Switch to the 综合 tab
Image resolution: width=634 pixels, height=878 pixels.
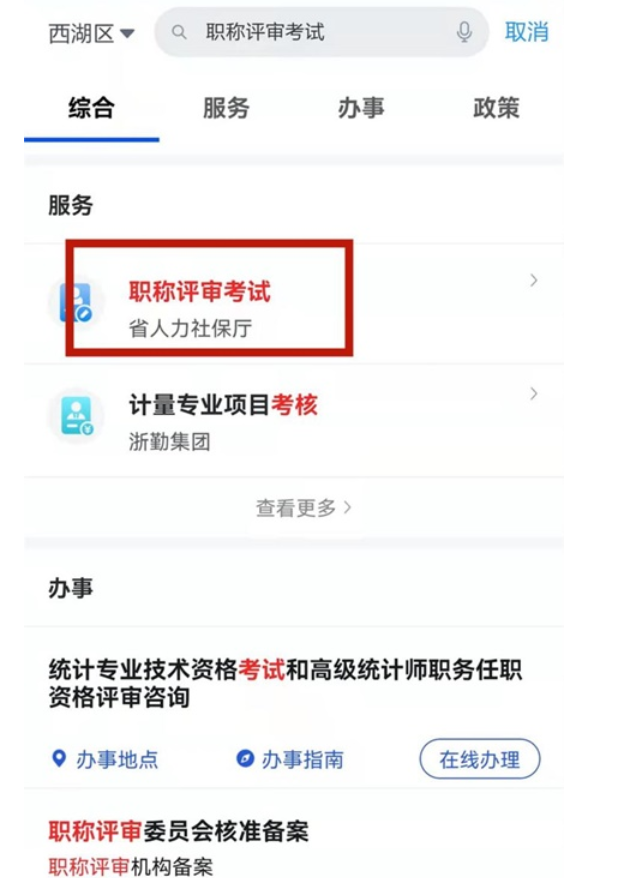click(x=91, y=108)
